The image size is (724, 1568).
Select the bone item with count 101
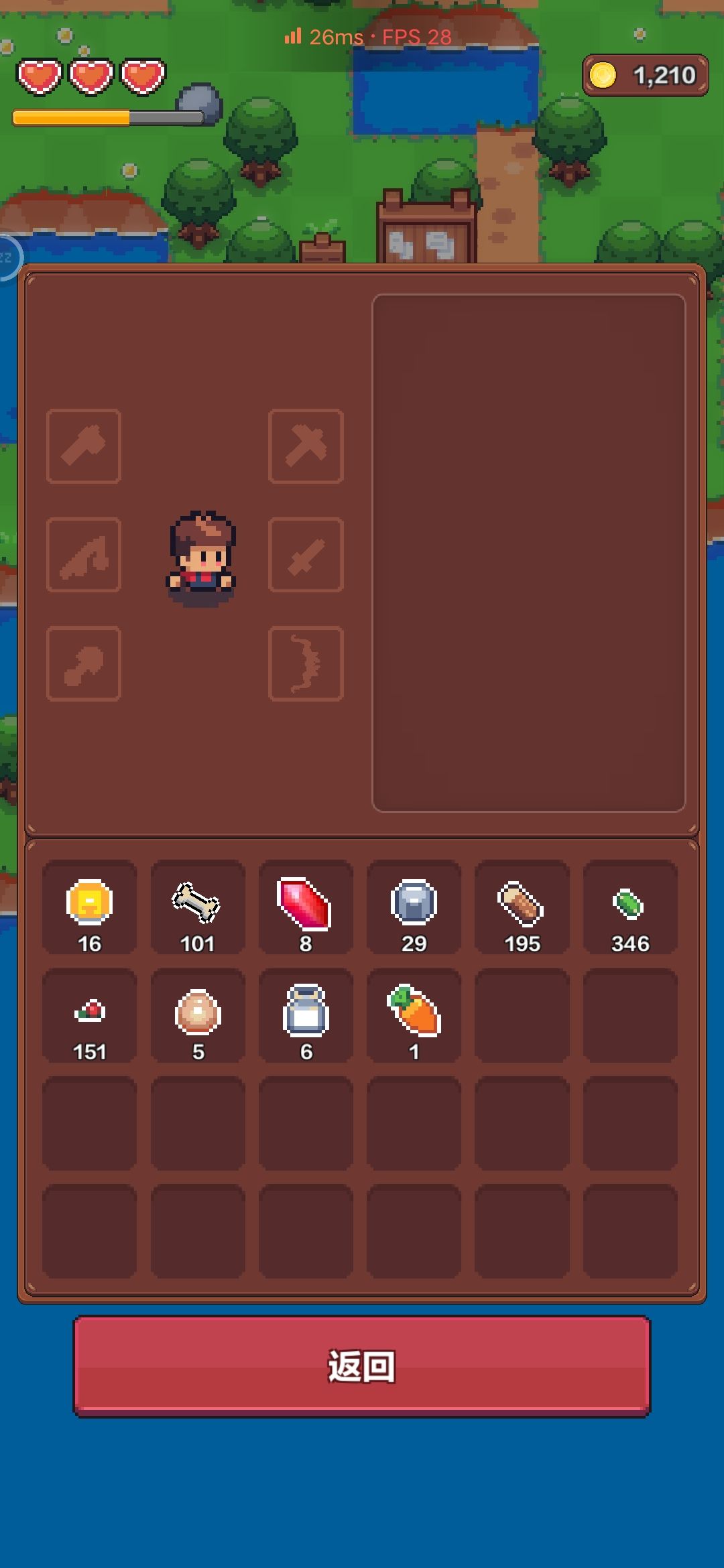[x=198, y=907]
